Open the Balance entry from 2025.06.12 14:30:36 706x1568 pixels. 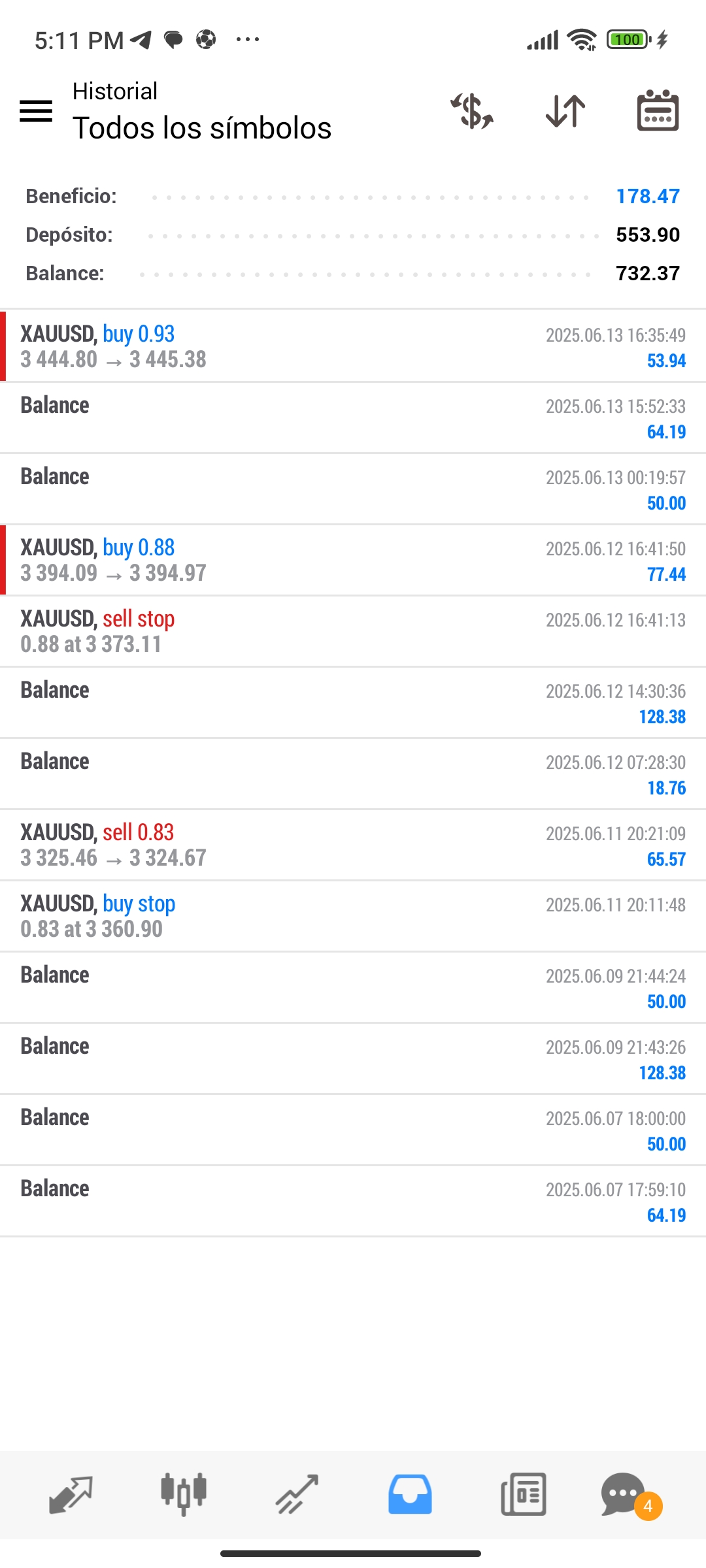pos(353,702)
